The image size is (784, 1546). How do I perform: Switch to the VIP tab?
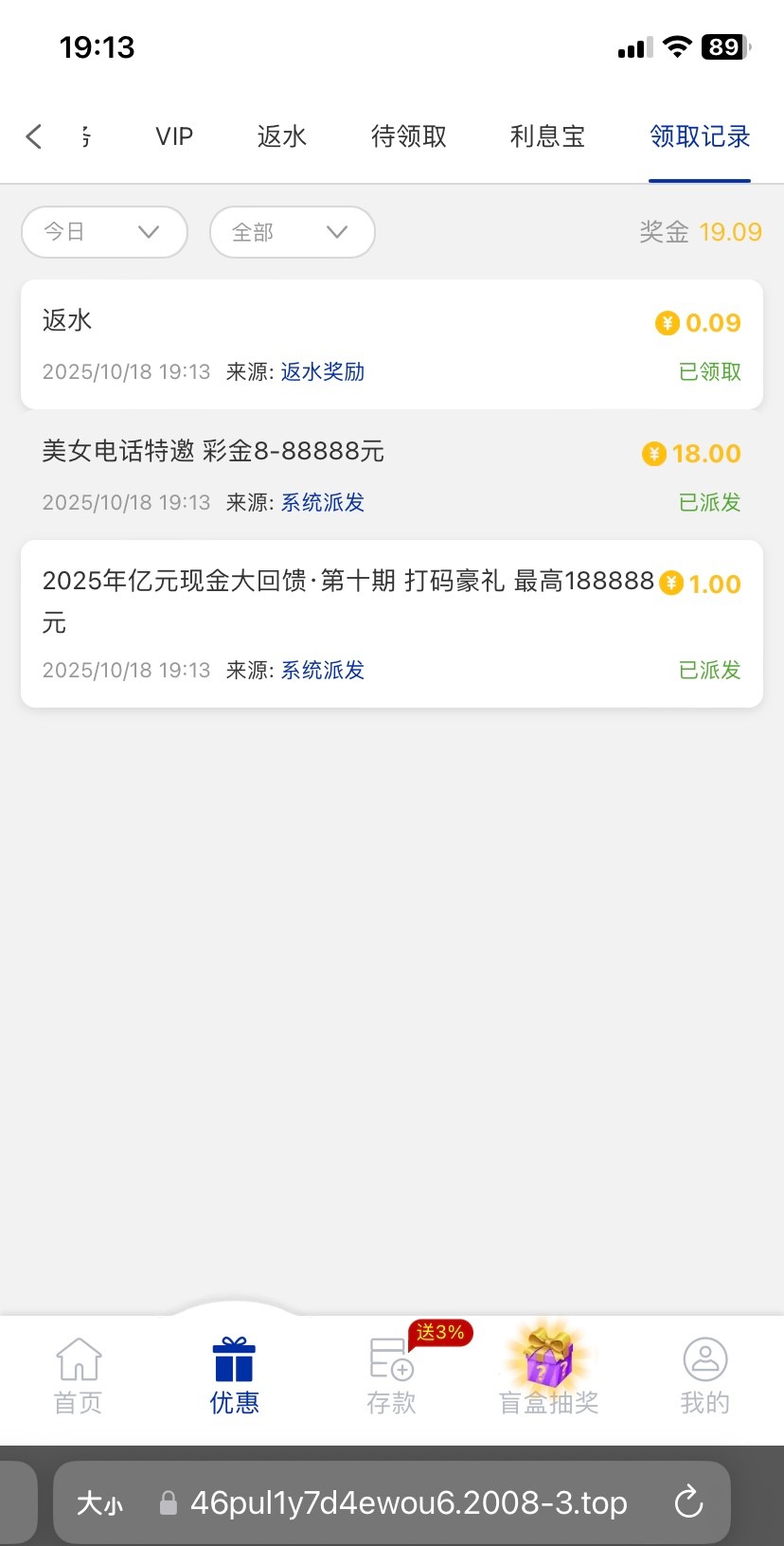click(174, 136)
